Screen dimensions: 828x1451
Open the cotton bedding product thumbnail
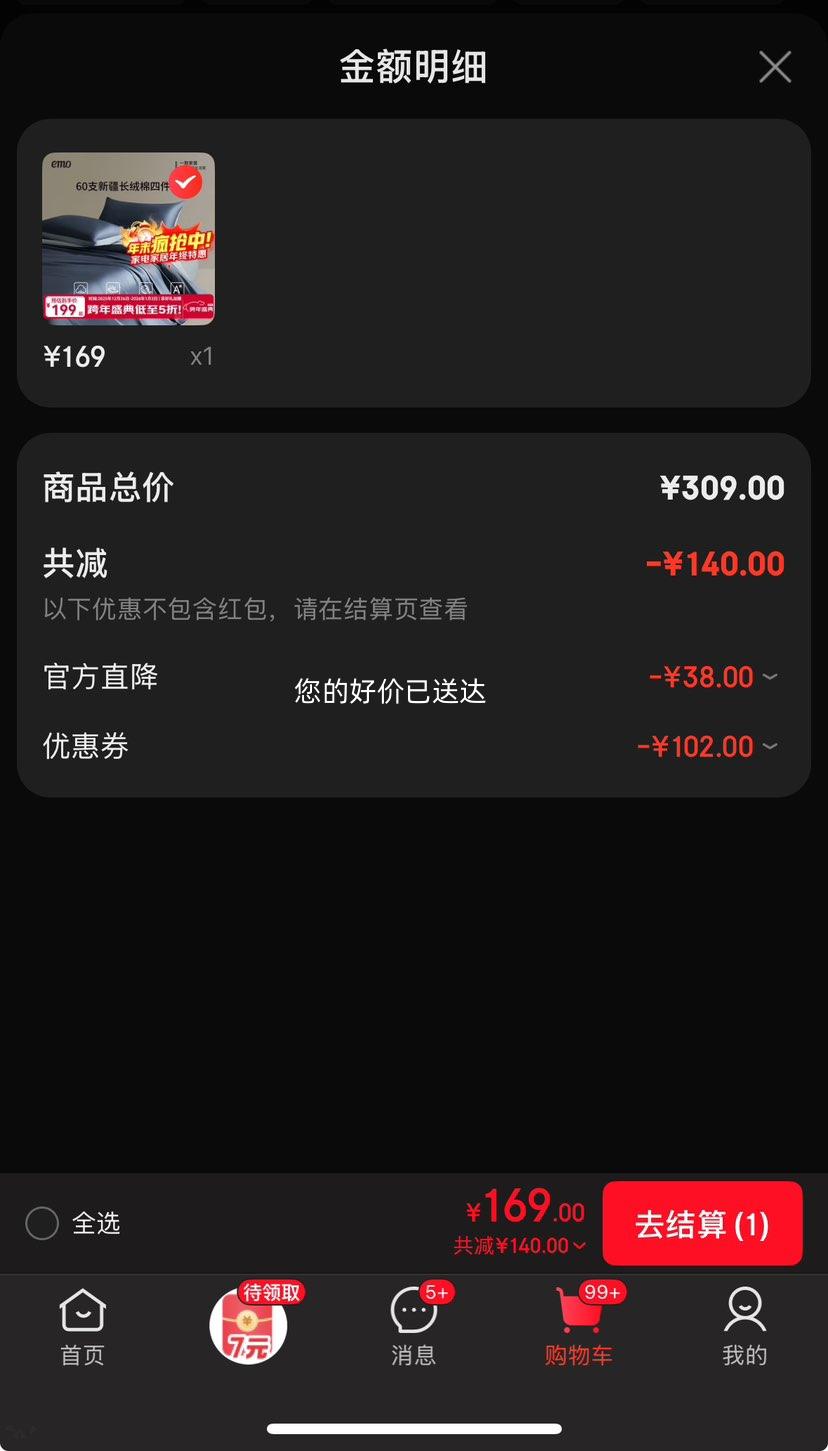click(x=128, y=239)
